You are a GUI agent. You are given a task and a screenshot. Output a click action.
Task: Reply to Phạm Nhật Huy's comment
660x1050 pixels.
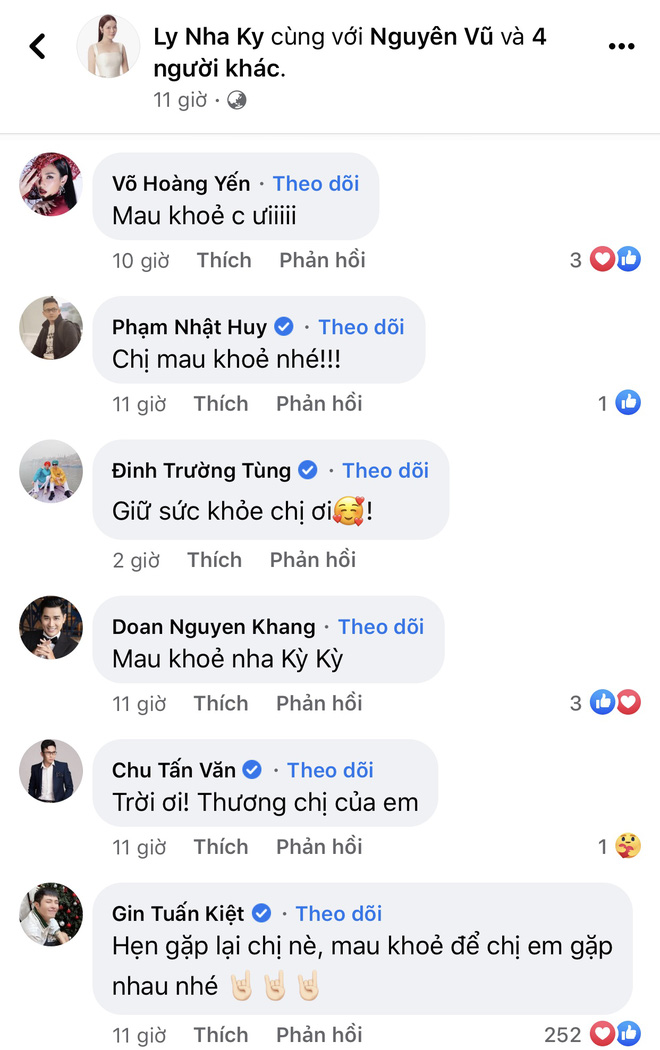pyautogui.click(x=319, y=403)
